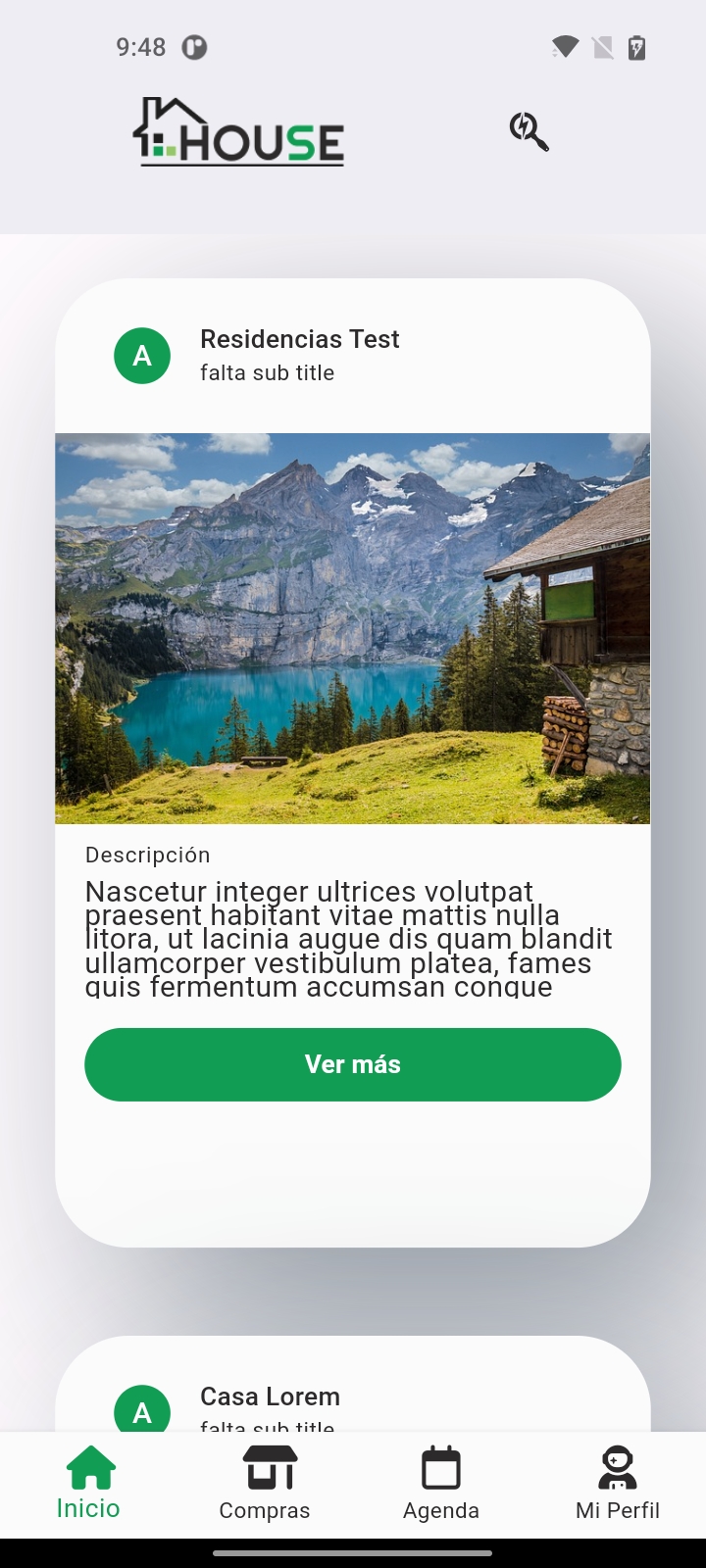Tap the green avatar for Casa Lorem

[141, 1411]
